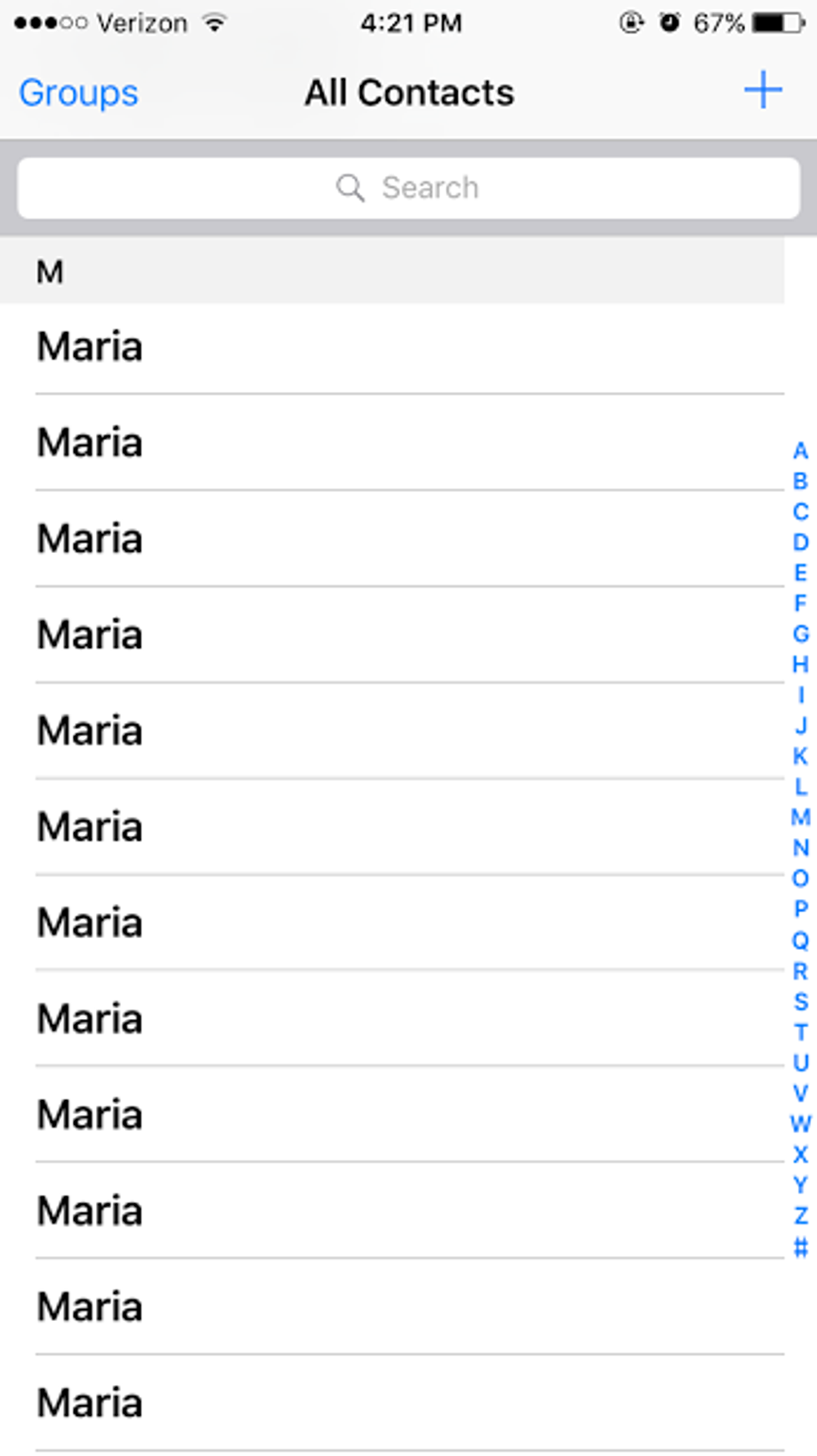Select letter W in the alphabet index
The width and height of the screenshot is (817, 1456).
click(800, 1124)
